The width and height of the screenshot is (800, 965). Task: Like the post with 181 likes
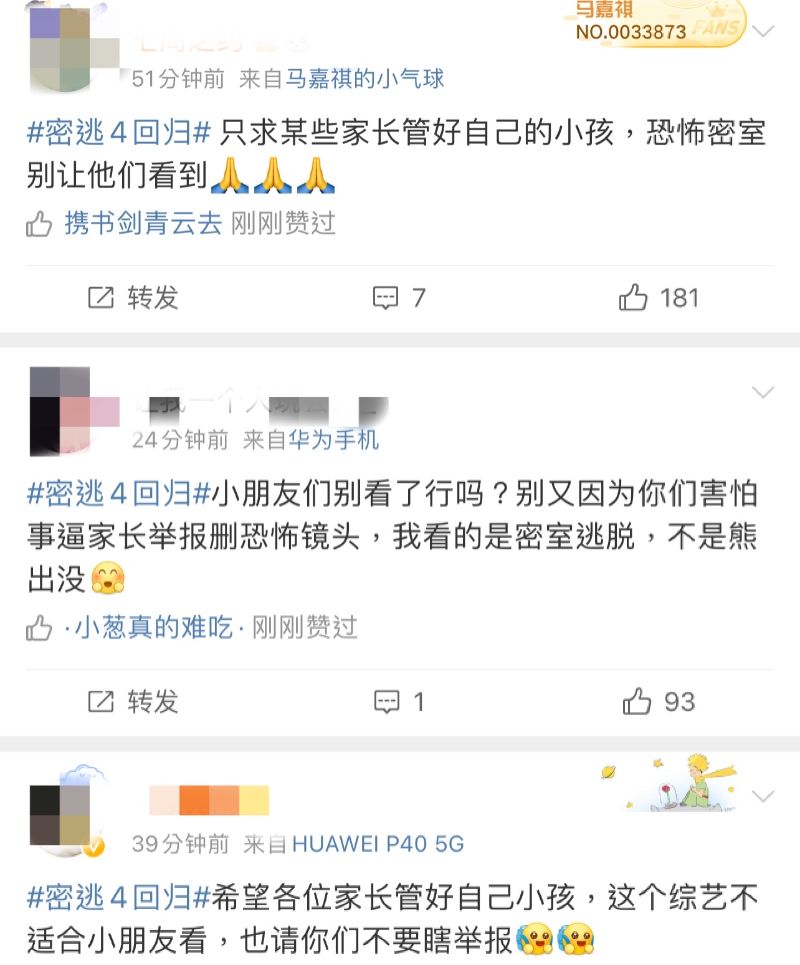pyautogui.click(x=658, y=298)
